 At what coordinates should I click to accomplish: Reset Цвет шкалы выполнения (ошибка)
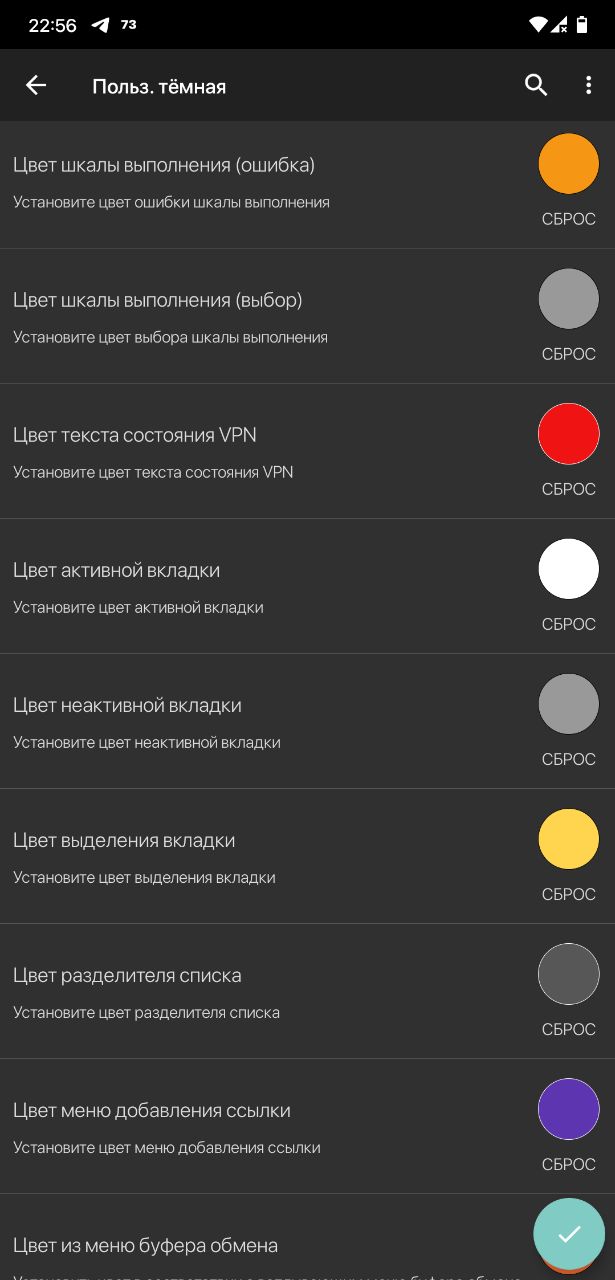click(x=568, y=219)
